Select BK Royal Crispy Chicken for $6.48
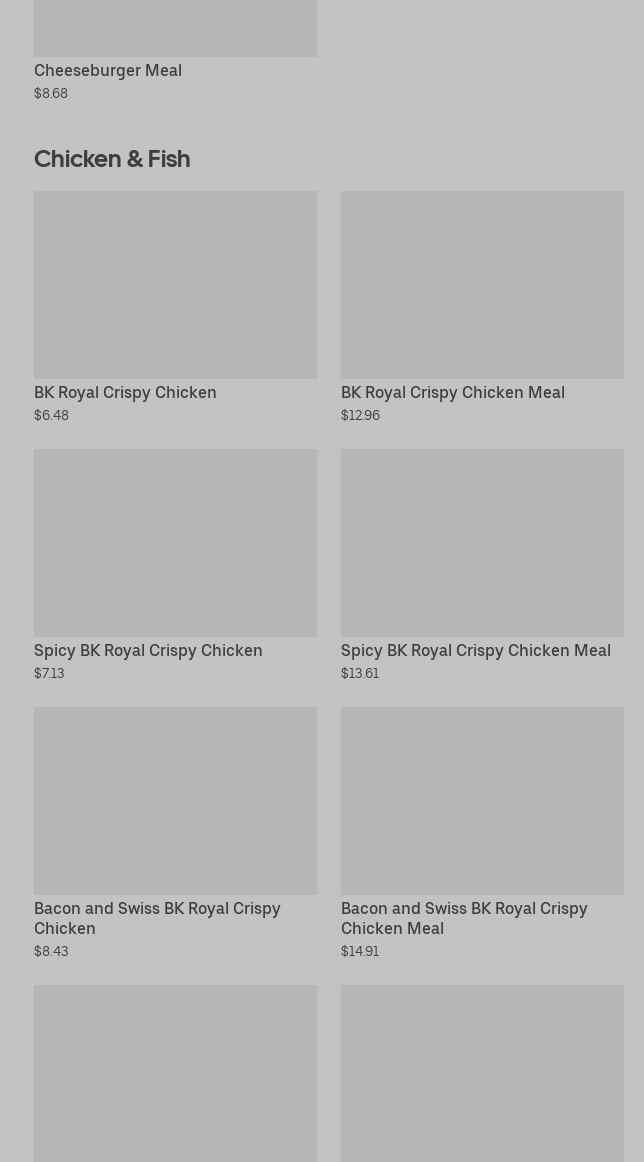Viewport: 644px width, 1162px height. [176, 307]
